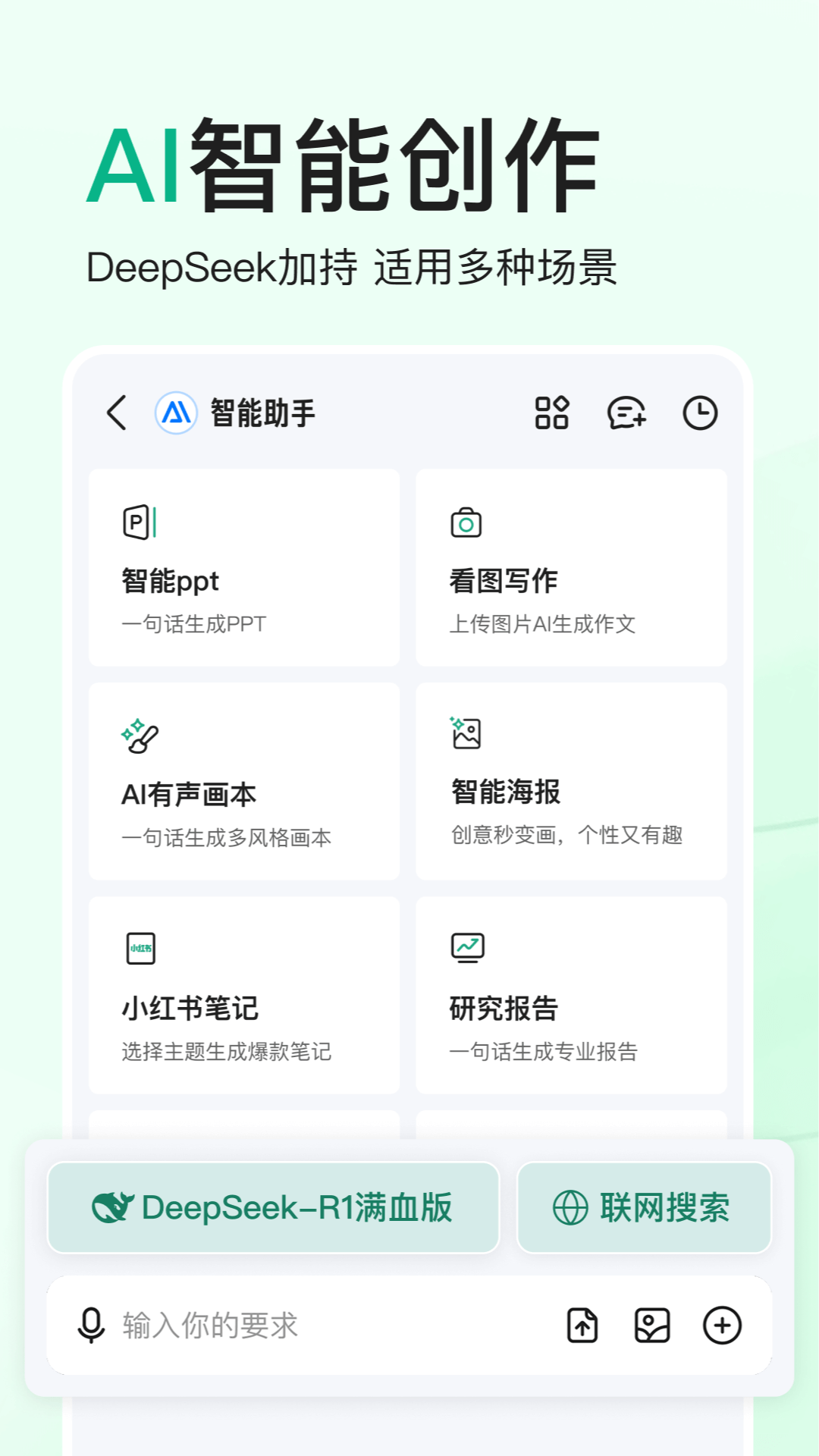Open more options with the plus icon
819x1456 pixels.
click(x=722, y=1325)
